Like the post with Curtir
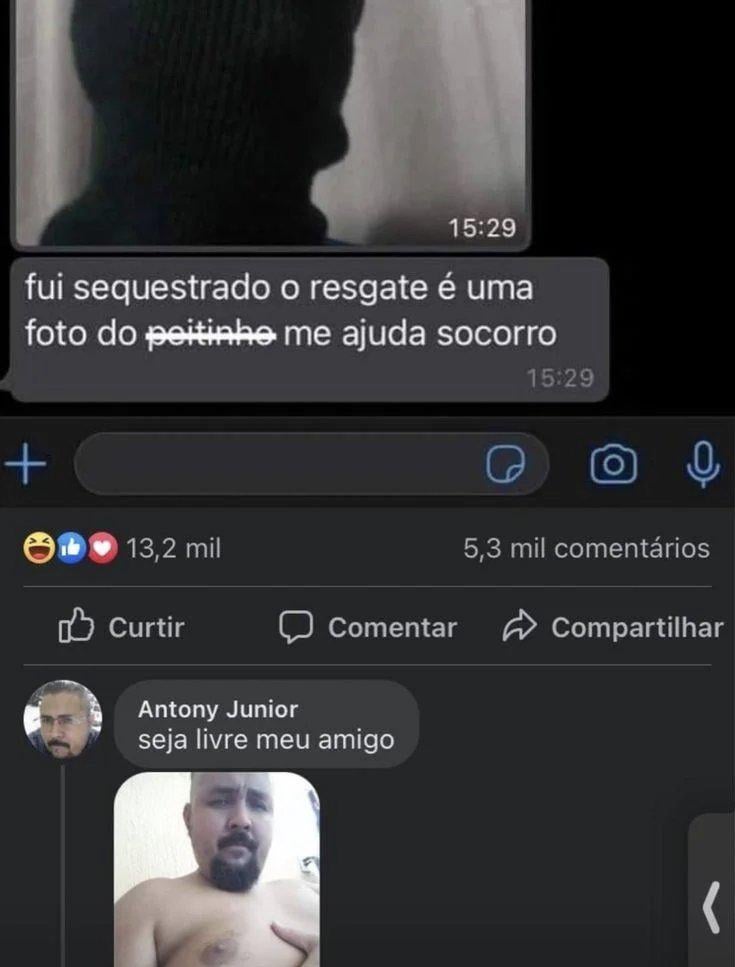Screen dimensions: 735x967 [122, 627]
